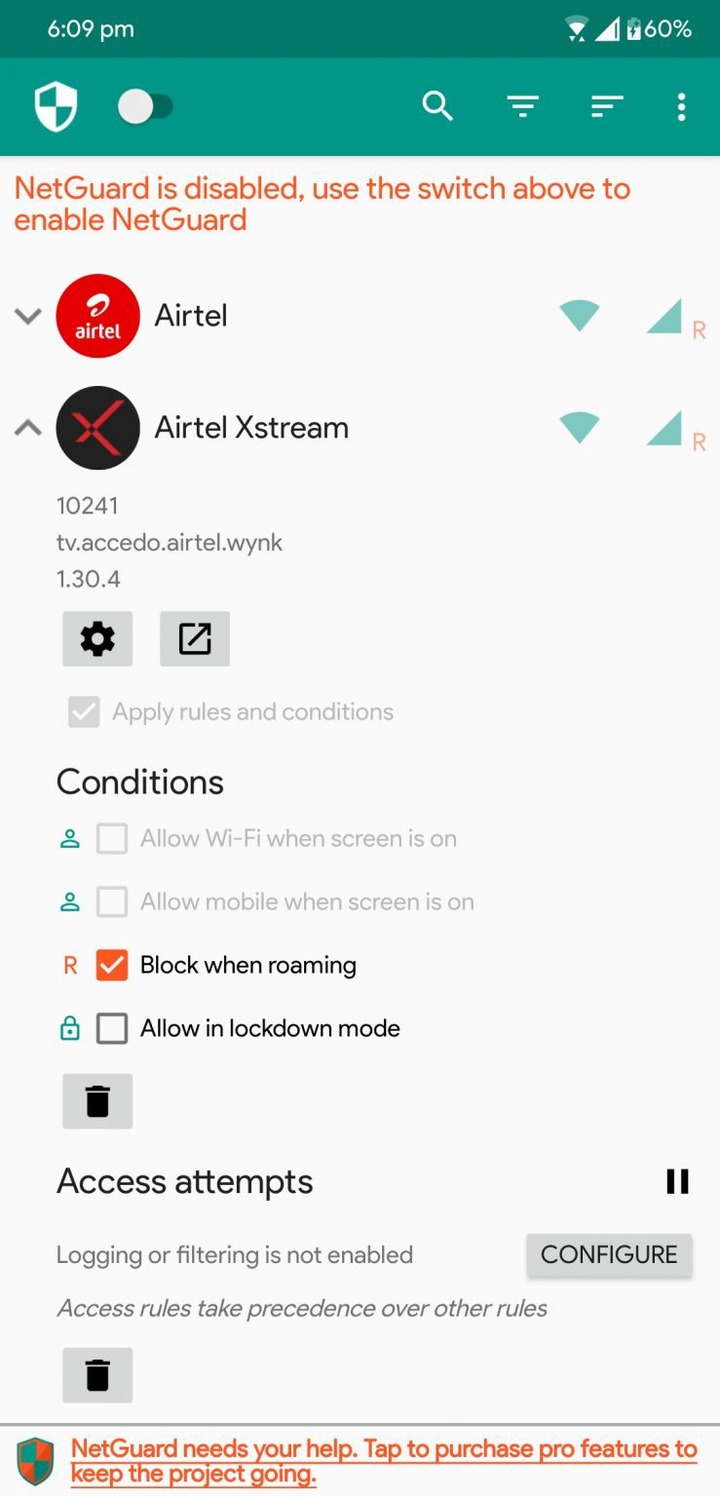The image size is (720, 1496).
Task: Uncheck Block when roaming
Action: (x=112, y=965)
